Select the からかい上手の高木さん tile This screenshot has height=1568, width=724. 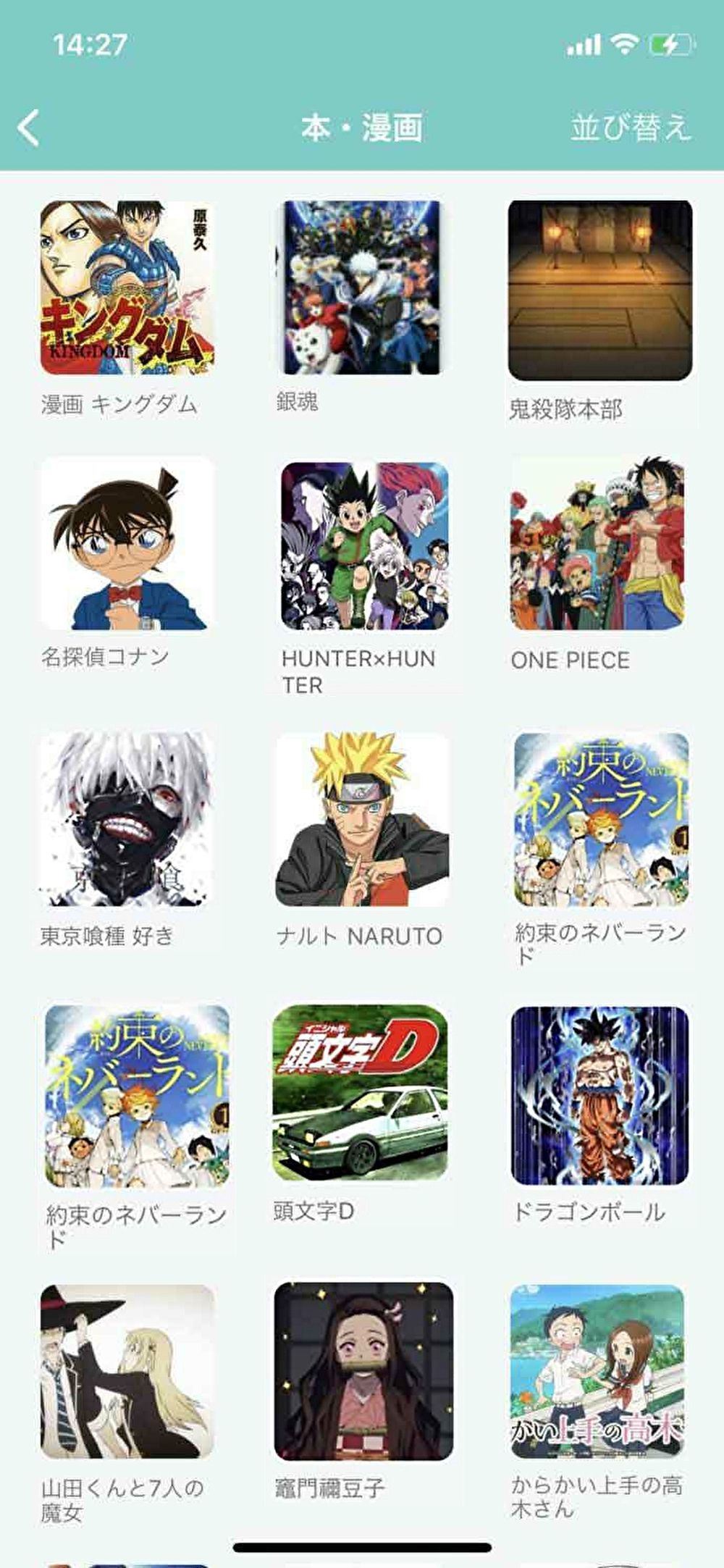pos(597,1371)
